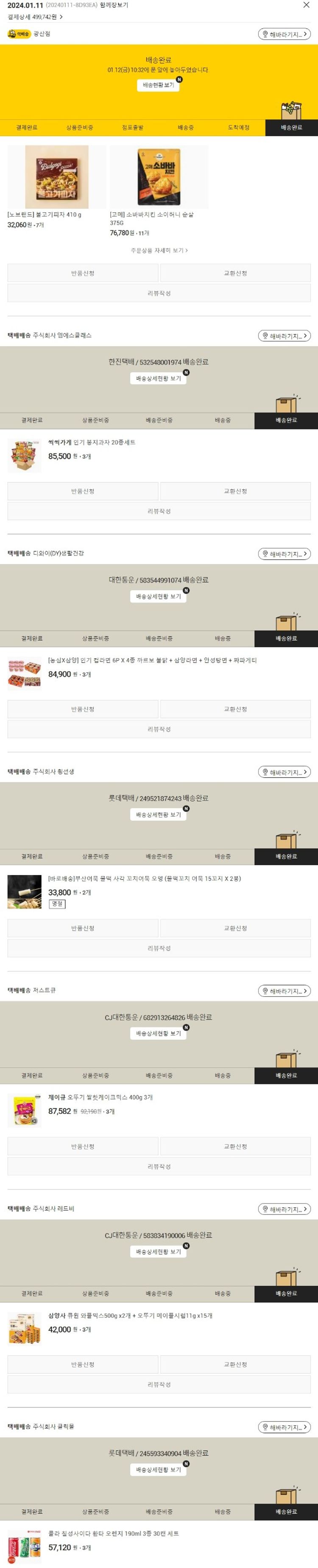The height and width of the screenshot is (1568, 318).
Task: Request return for the 쓱배송 order
Action: [83, 273]
